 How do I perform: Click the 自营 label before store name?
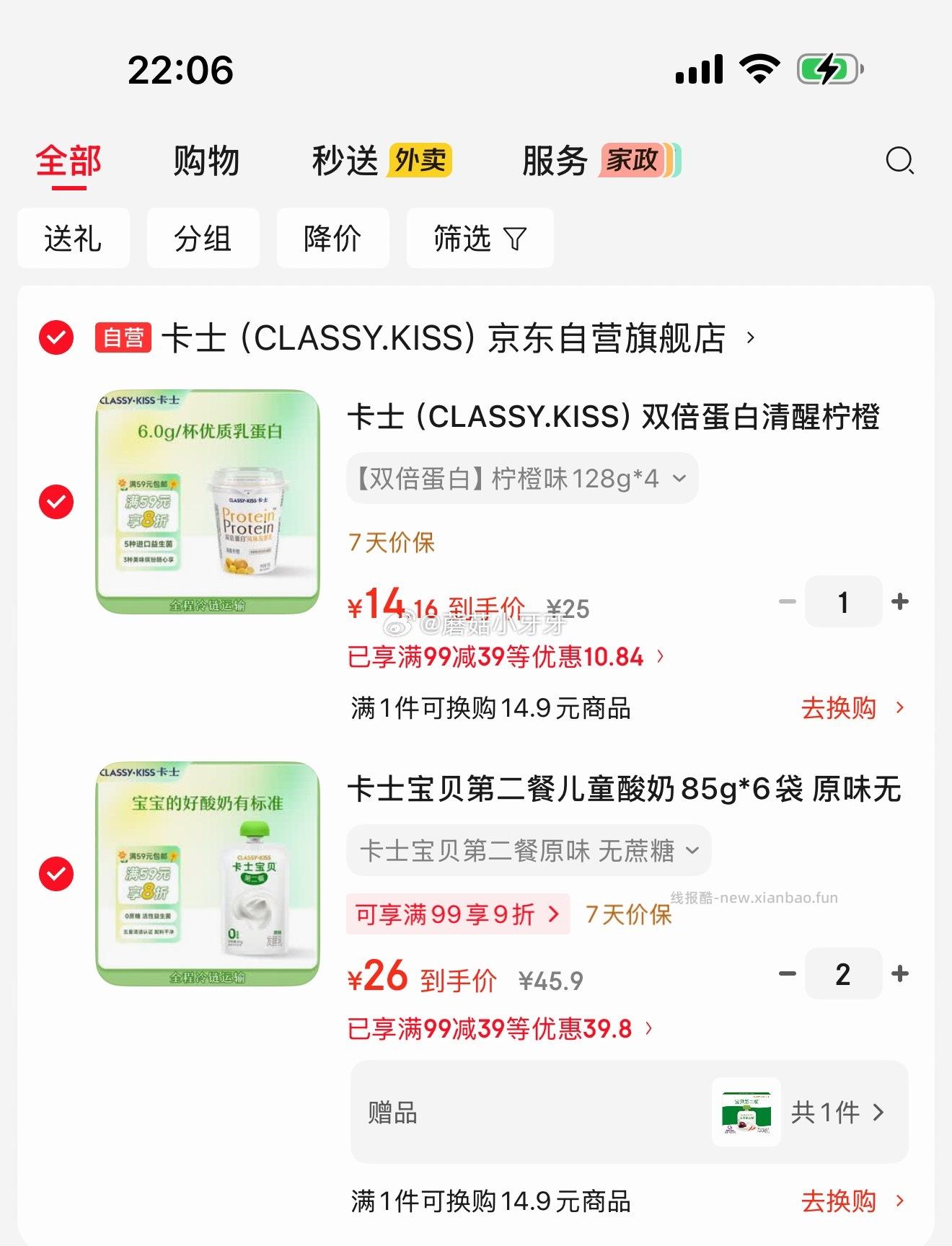(x=125, y=338)
